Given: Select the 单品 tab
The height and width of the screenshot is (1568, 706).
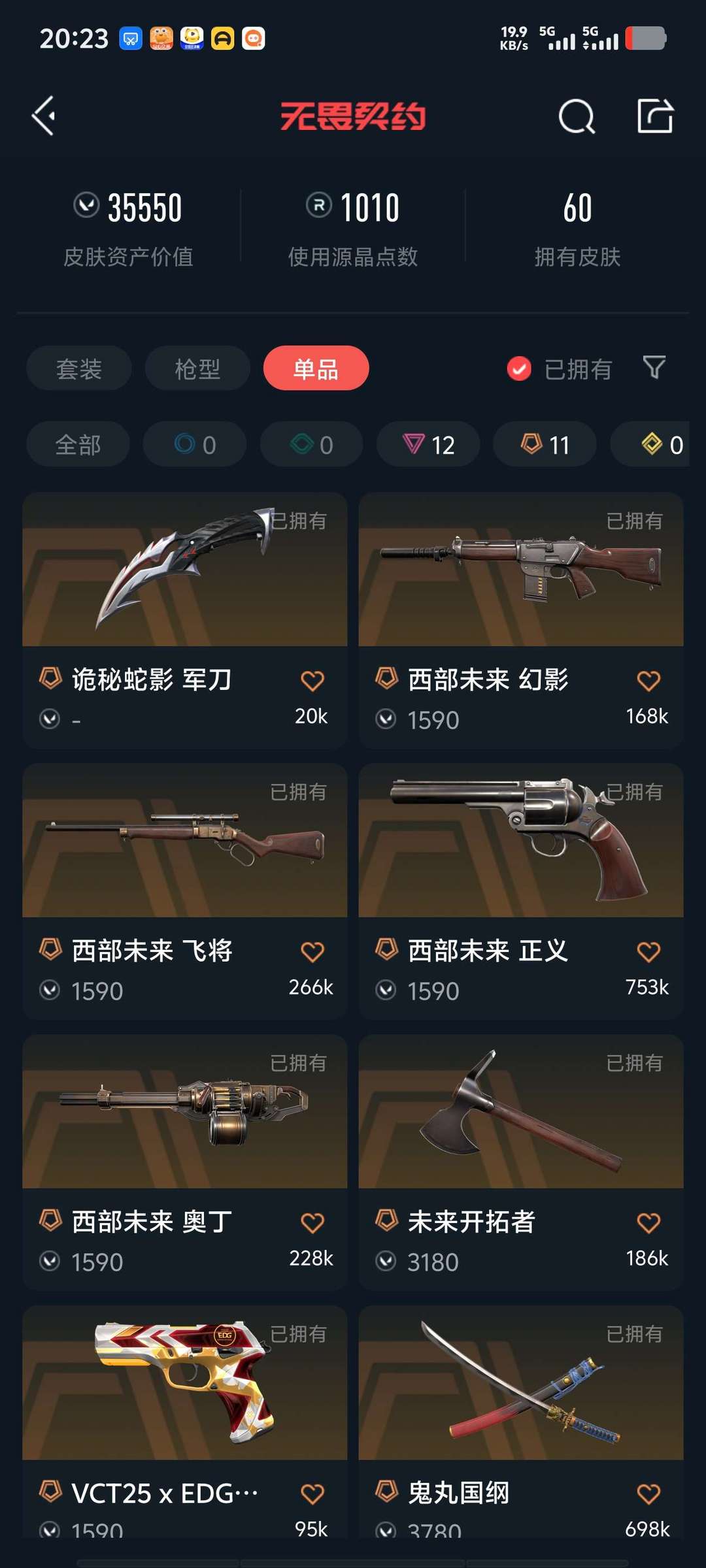Looking at the screenshot, I should point(316,368).
